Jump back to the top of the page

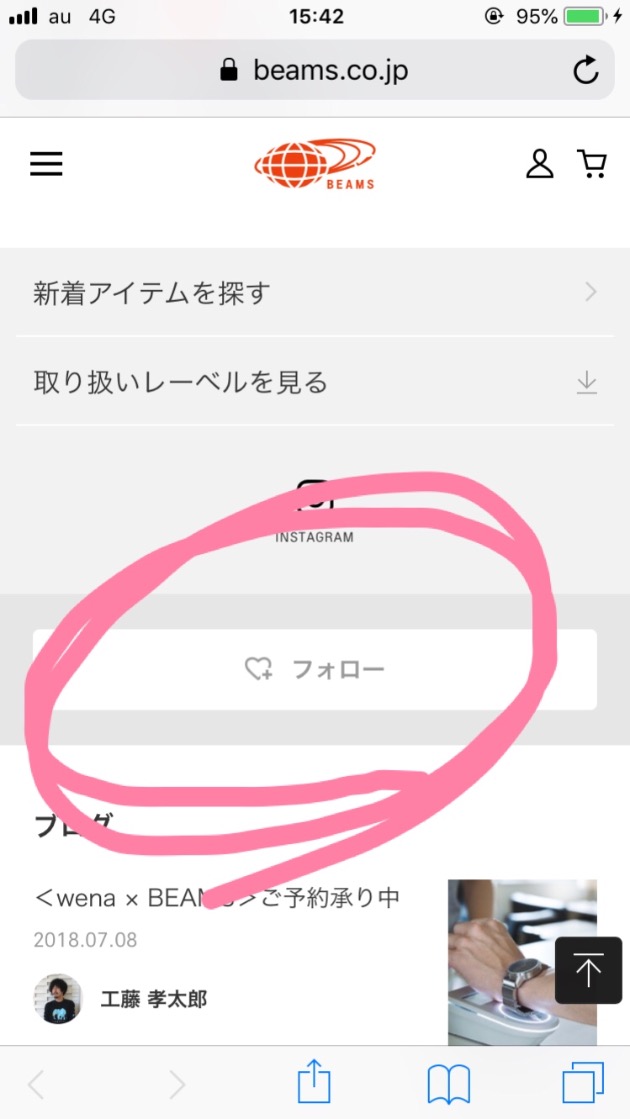pos(588,970)
